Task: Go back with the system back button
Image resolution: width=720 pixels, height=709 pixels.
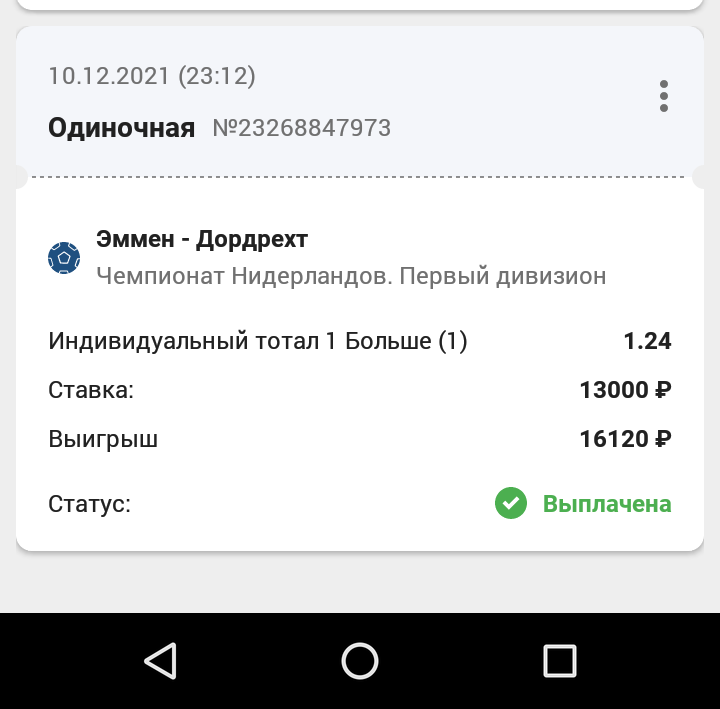Action: (x=160, y=661)
